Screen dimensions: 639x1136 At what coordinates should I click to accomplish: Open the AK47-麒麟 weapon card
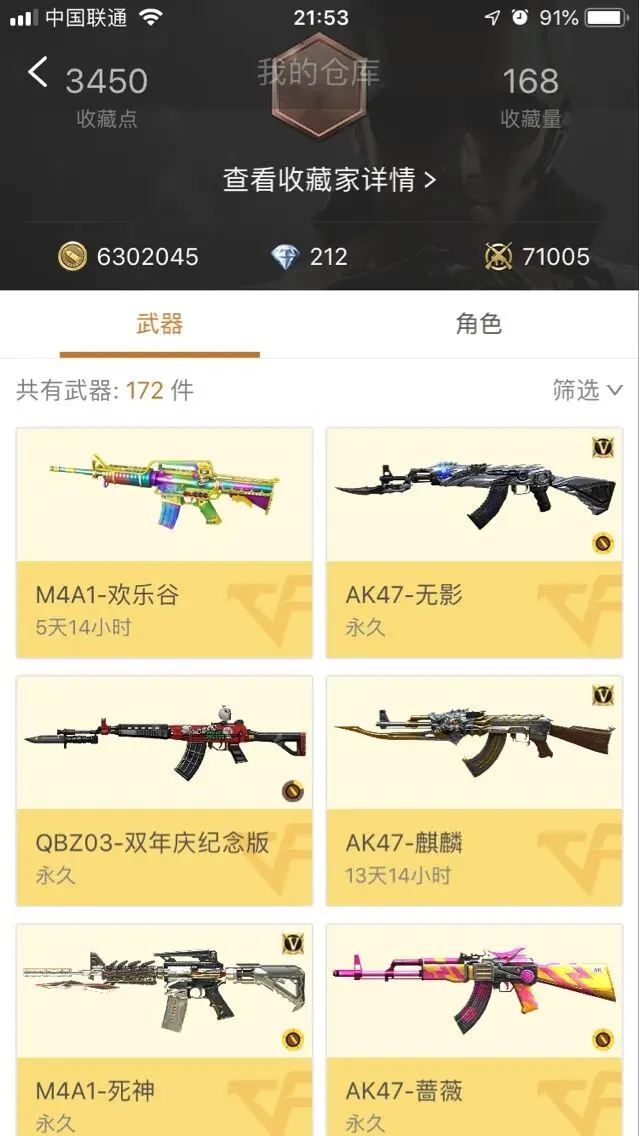475,790
